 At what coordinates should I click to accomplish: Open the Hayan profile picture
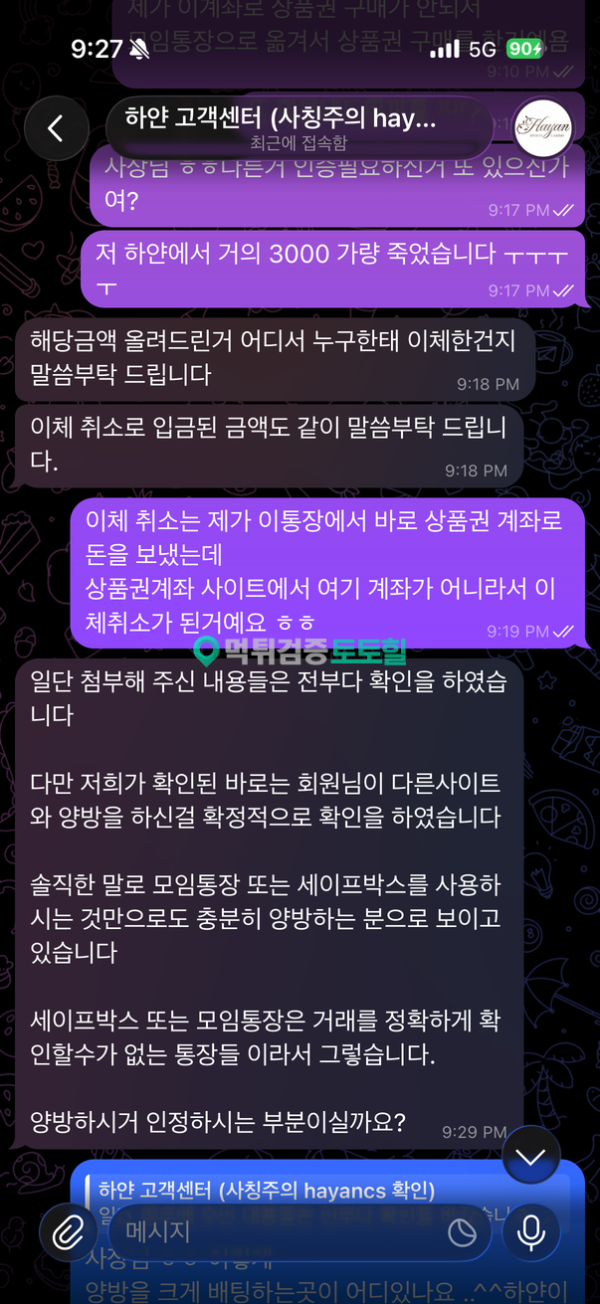click(x=542, y=128)
